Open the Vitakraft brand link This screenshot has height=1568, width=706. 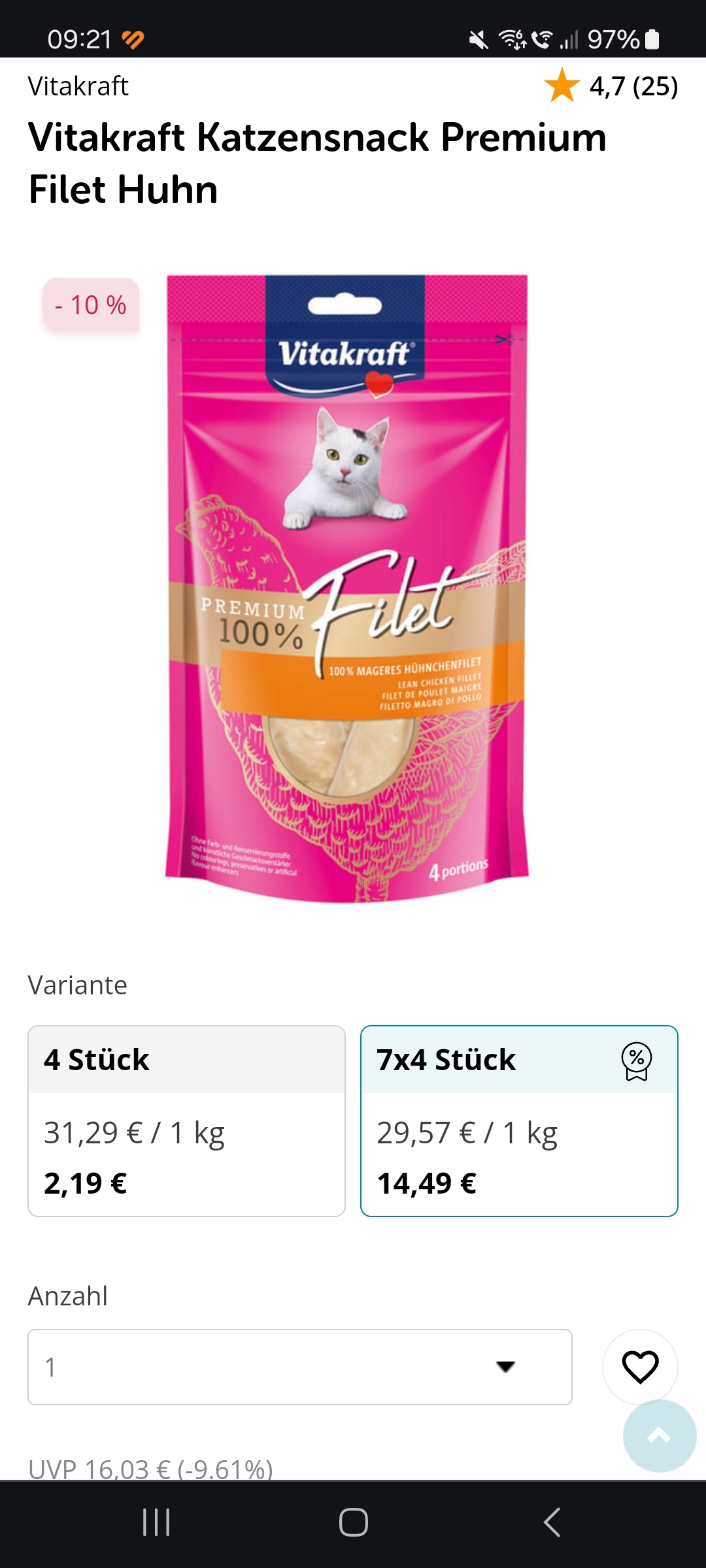(x=78, y=86)
